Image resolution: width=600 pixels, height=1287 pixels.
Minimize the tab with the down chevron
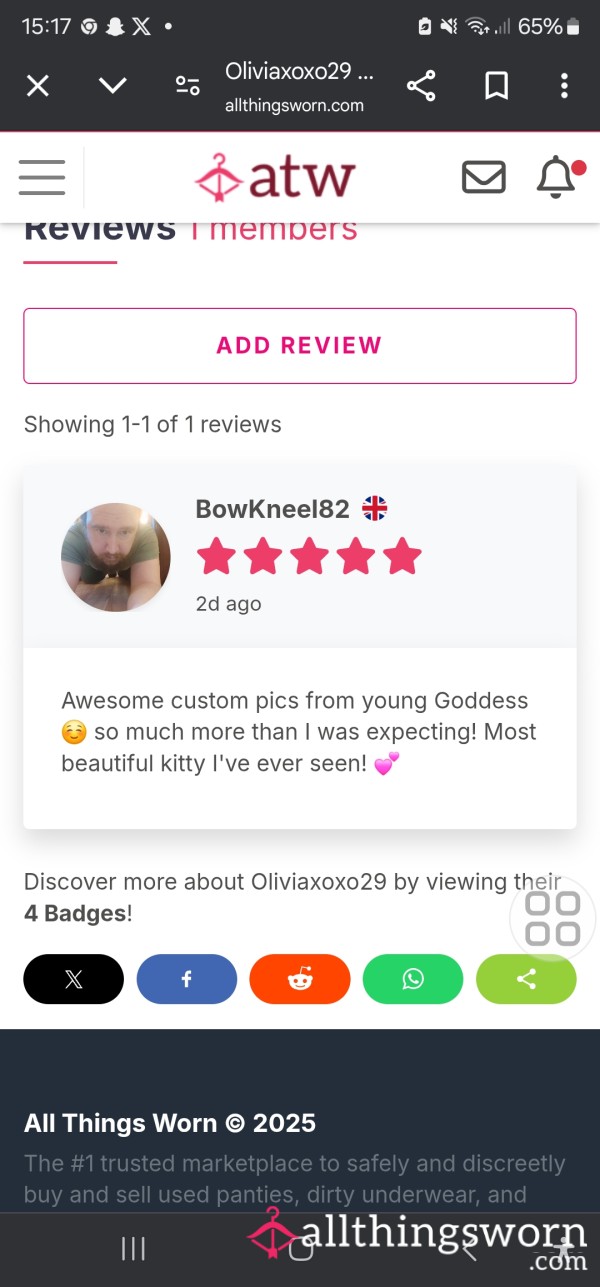[x=113, y=86]
